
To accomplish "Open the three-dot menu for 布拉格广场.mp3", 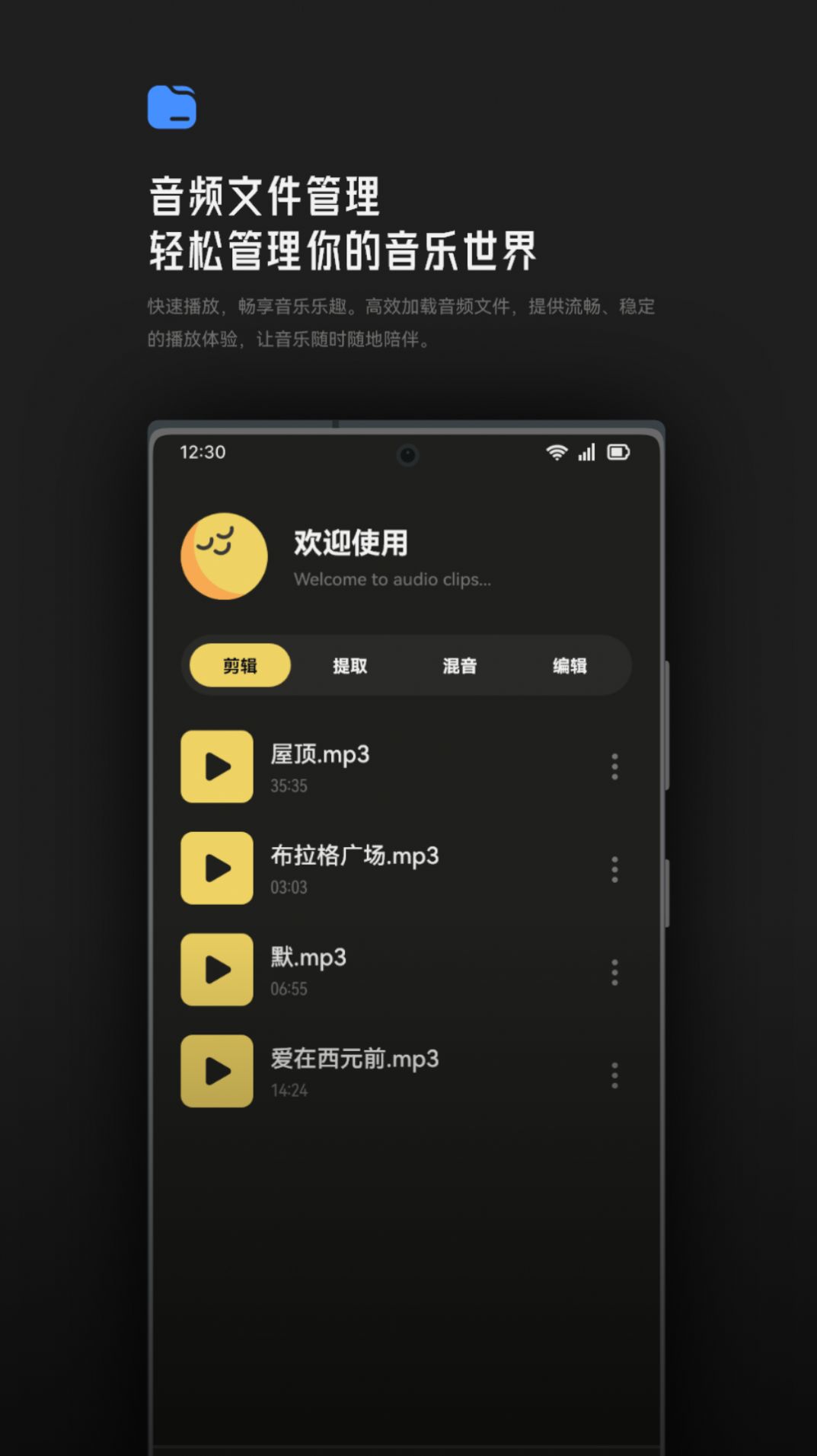I will [x=614, y=869].
